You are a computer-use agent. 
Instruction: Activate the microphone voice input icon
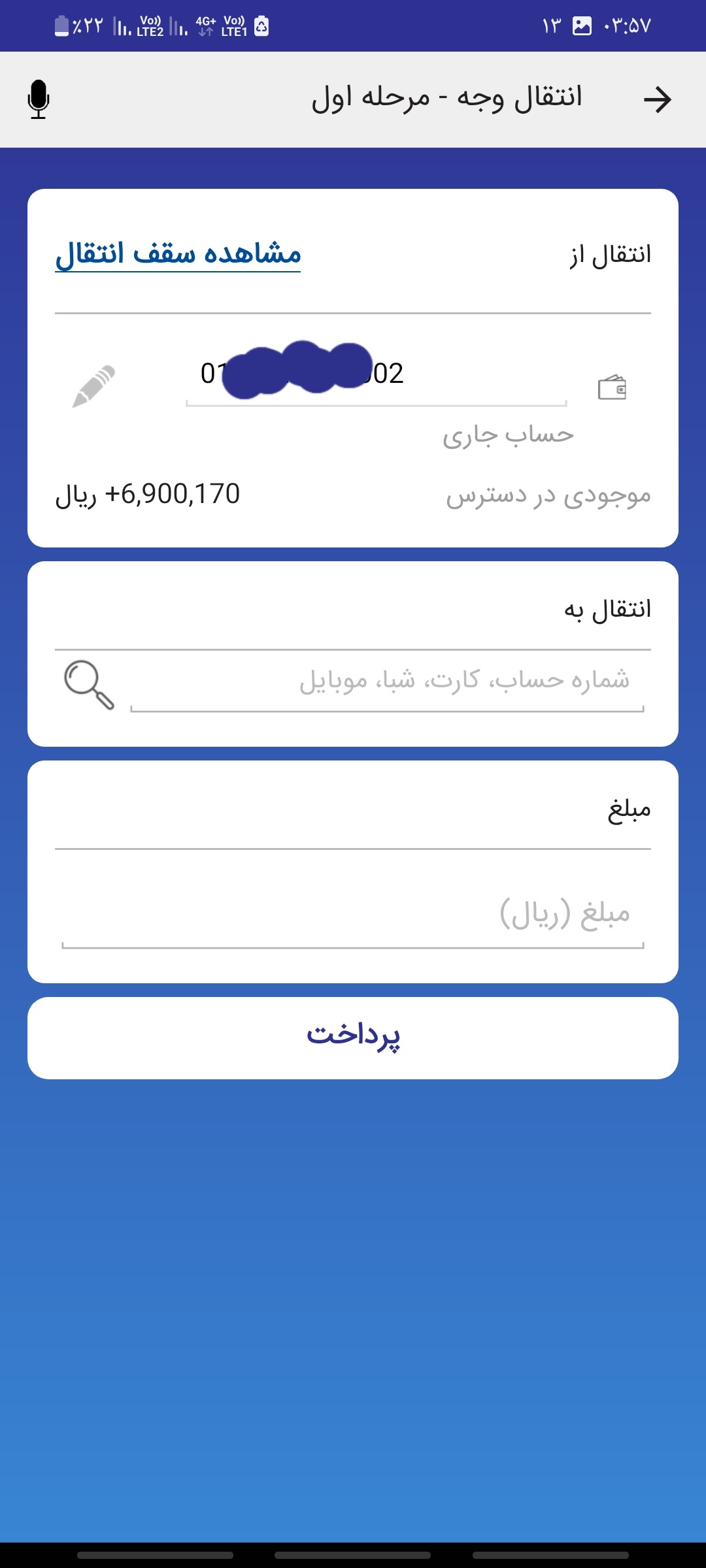pos(39,99)
